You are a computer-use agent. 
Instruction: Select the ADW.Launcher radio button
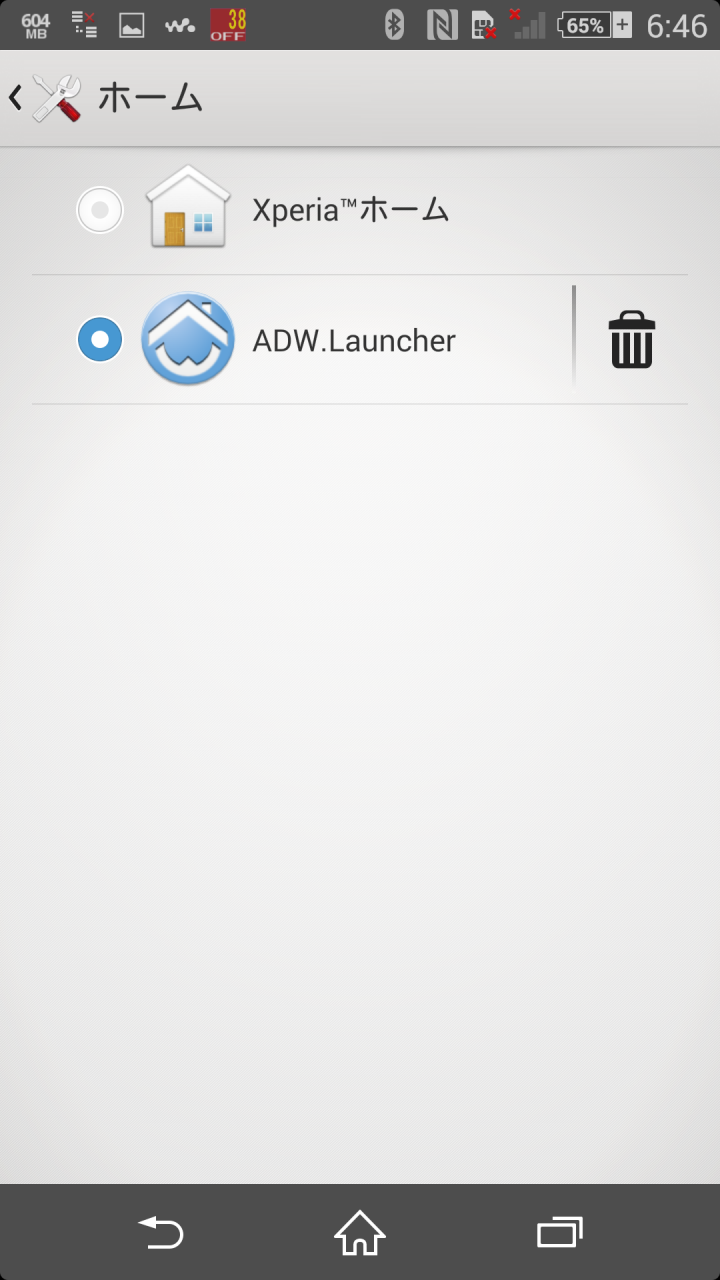tap(100, 340)
